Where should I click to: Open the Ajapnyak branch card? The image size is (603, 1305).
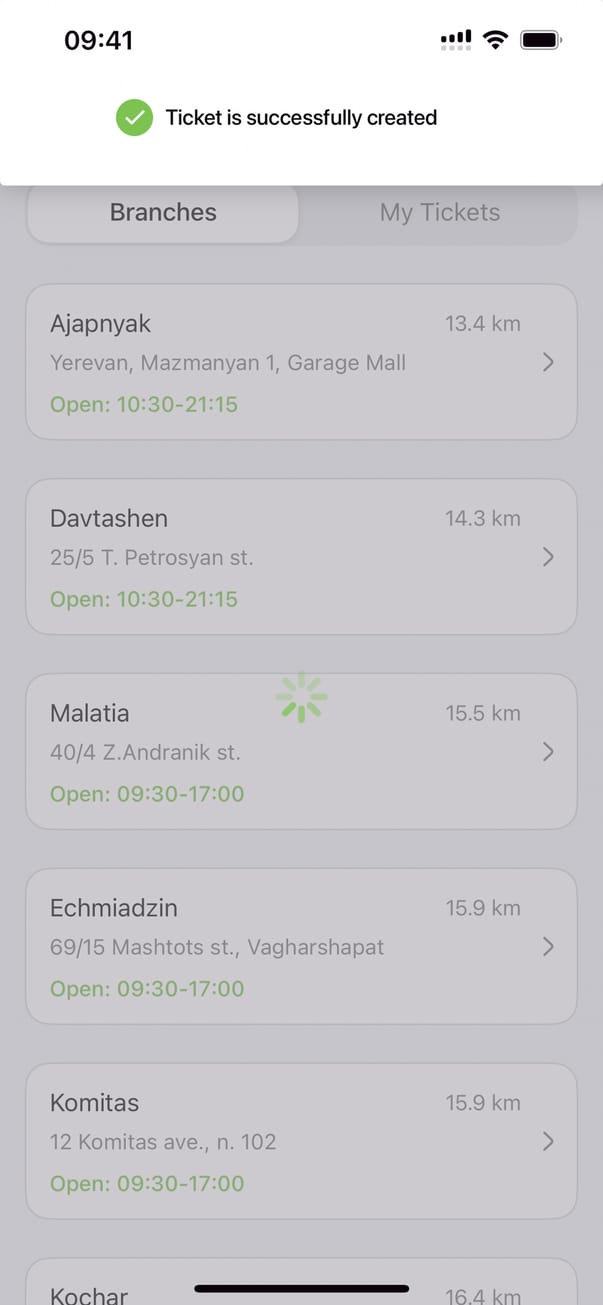point(301,362)
